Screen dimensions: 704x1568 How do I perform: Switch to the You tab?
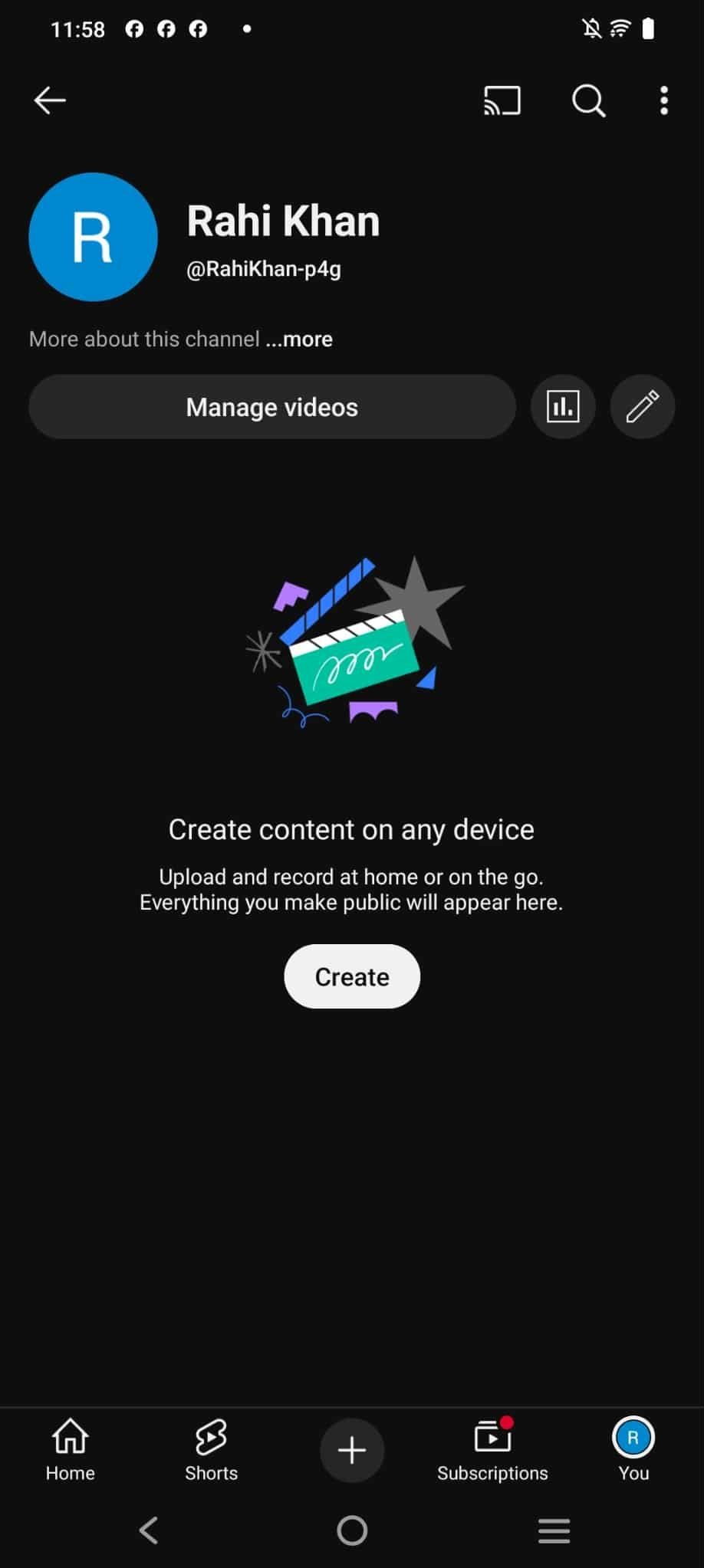point(633,1449)
